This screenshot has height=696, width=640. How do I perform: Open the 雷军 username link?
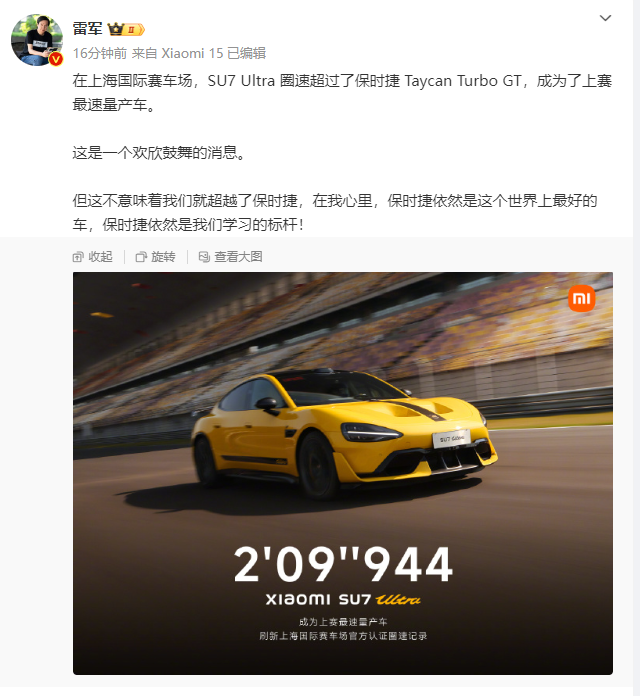click(x=87, y=28)
